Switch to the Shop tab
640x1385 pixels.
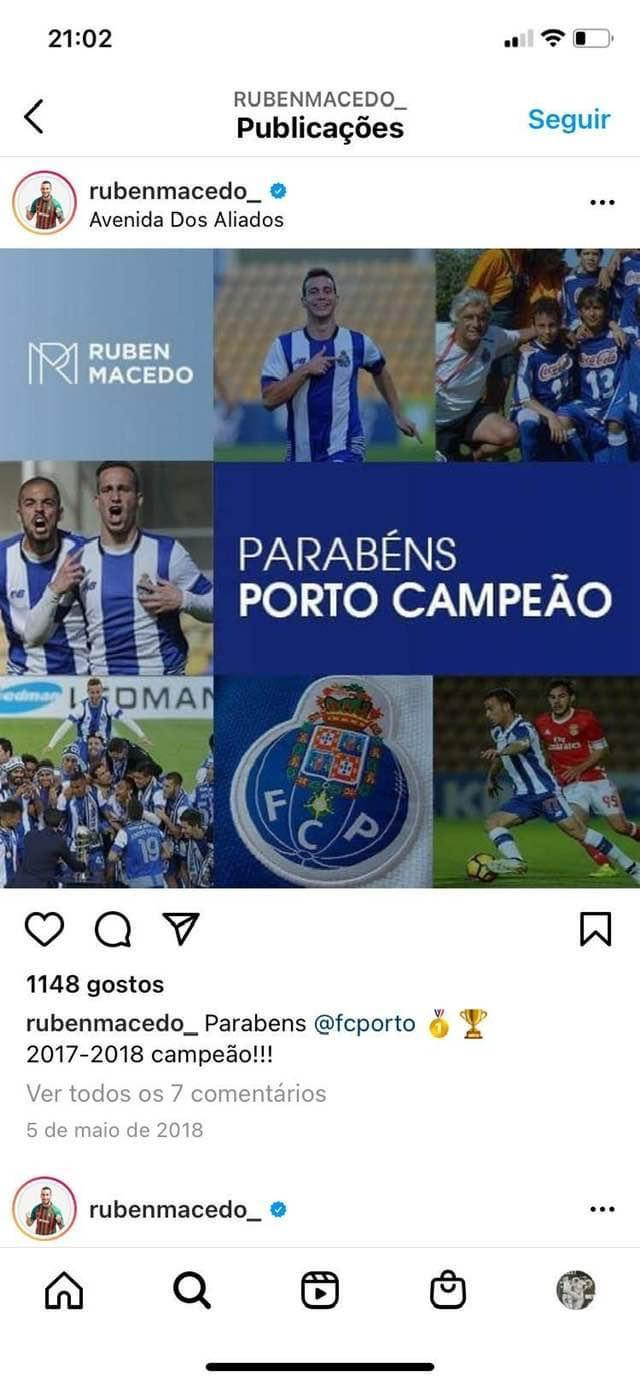pos(448,1290)
